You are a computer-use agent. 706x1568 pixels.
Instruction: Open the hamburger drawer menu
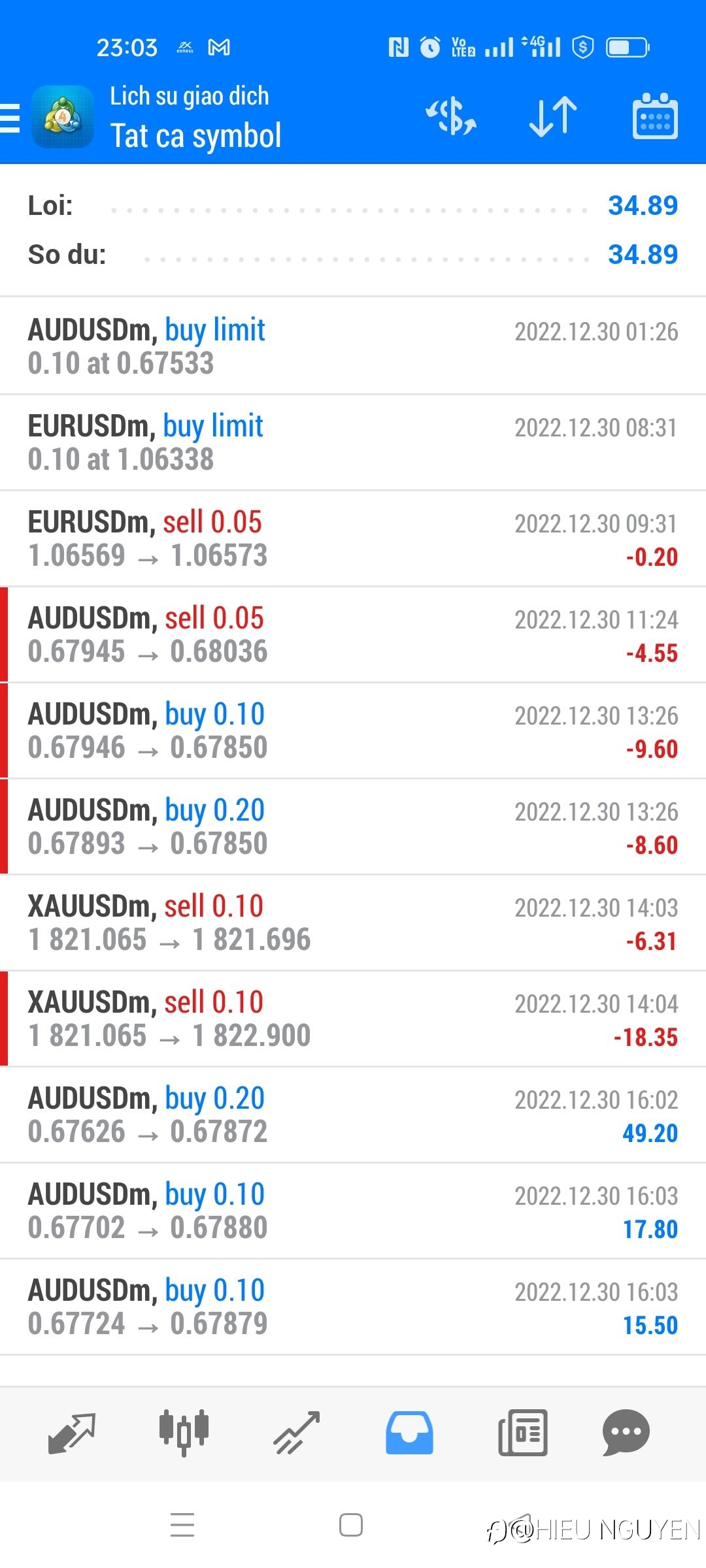pos(10,118)
